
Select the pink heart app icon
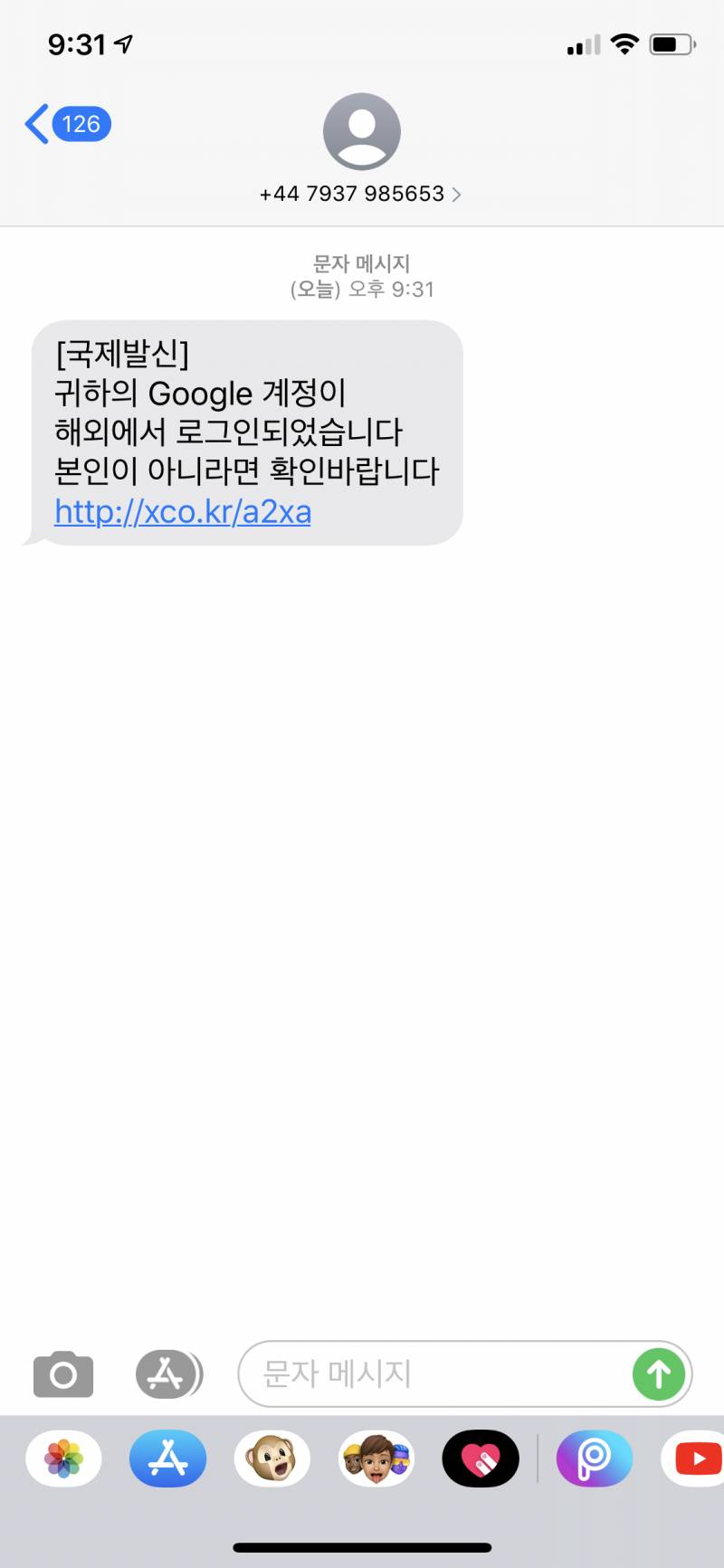pos(481,1458)
